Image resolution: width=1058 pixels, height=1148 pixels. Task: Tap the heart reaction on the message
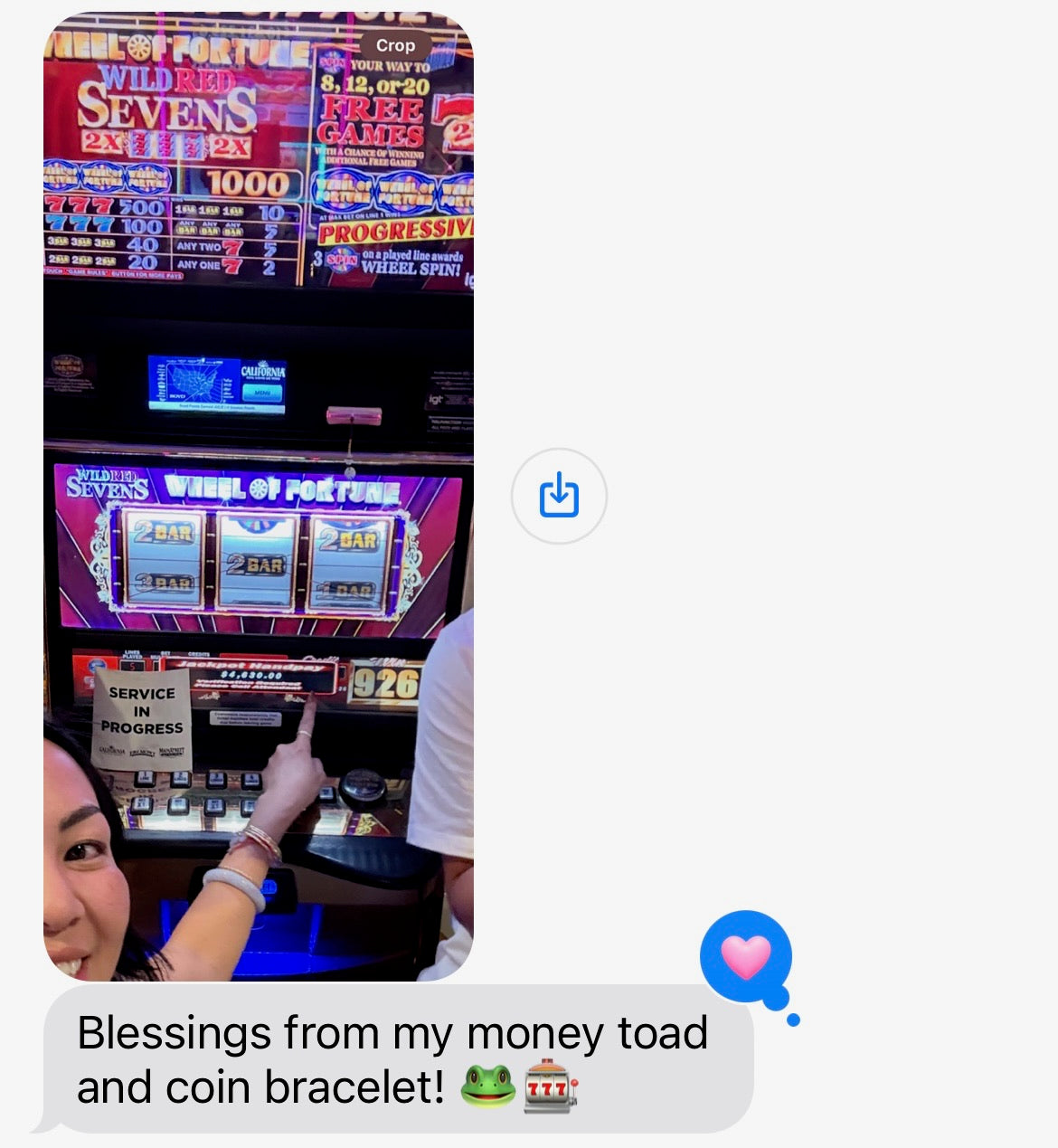[746, 956]
